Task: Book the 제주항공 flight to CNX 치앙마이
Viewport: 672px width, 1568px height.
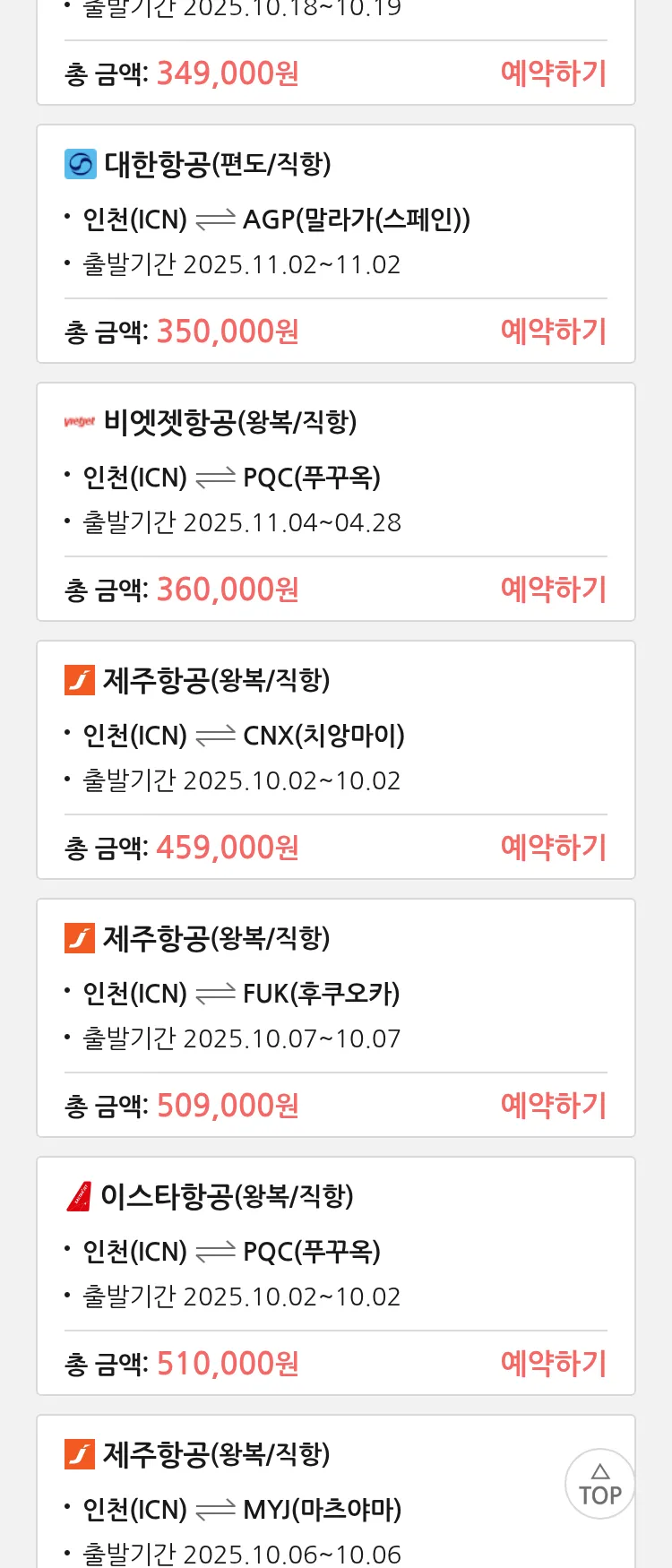Action: tap(553, 848)
